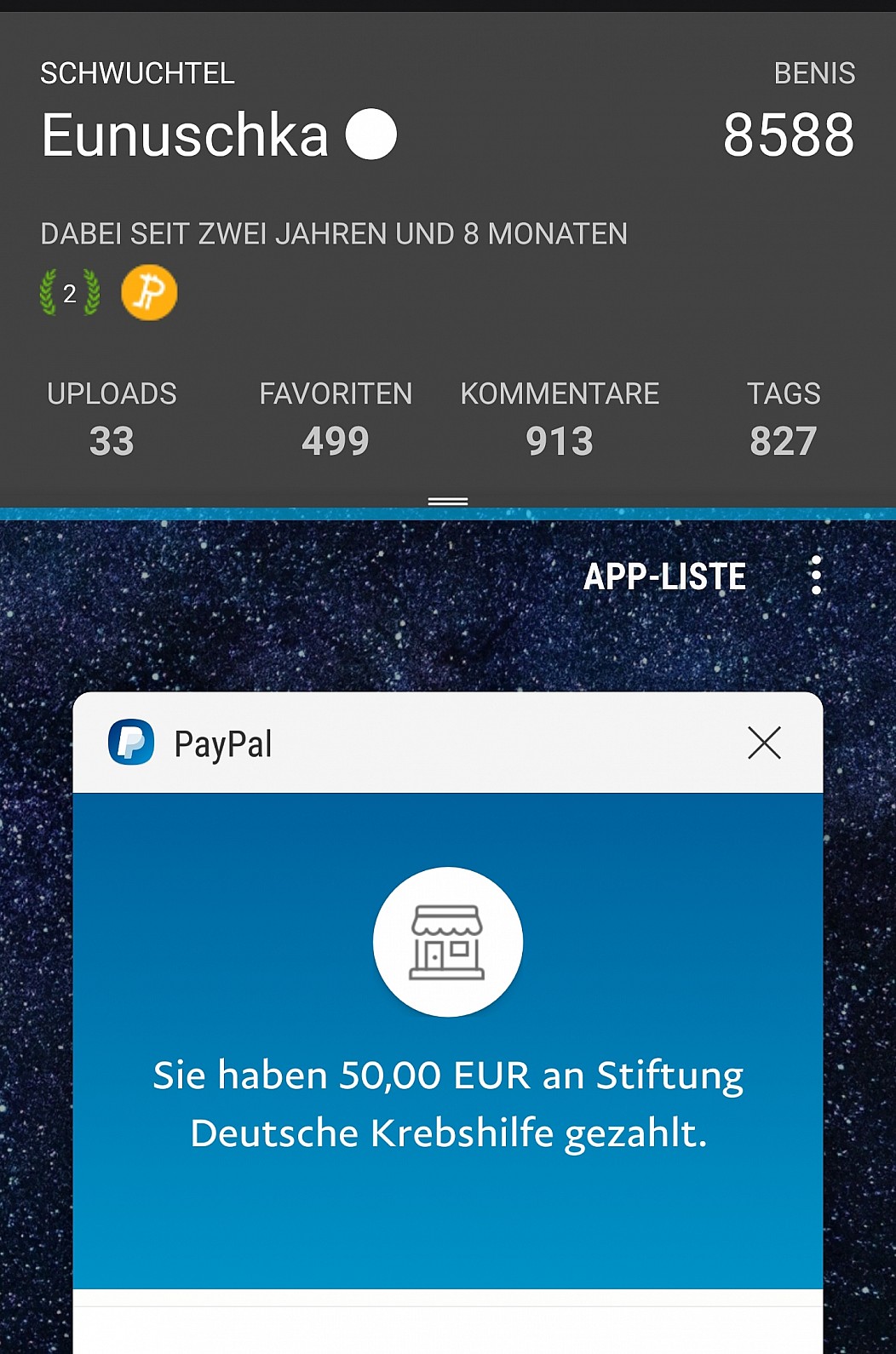The height and width of the screenshot is (1354, 896).
Task: Open the three-dot overflow menu
Action: [x=816, y=576]
